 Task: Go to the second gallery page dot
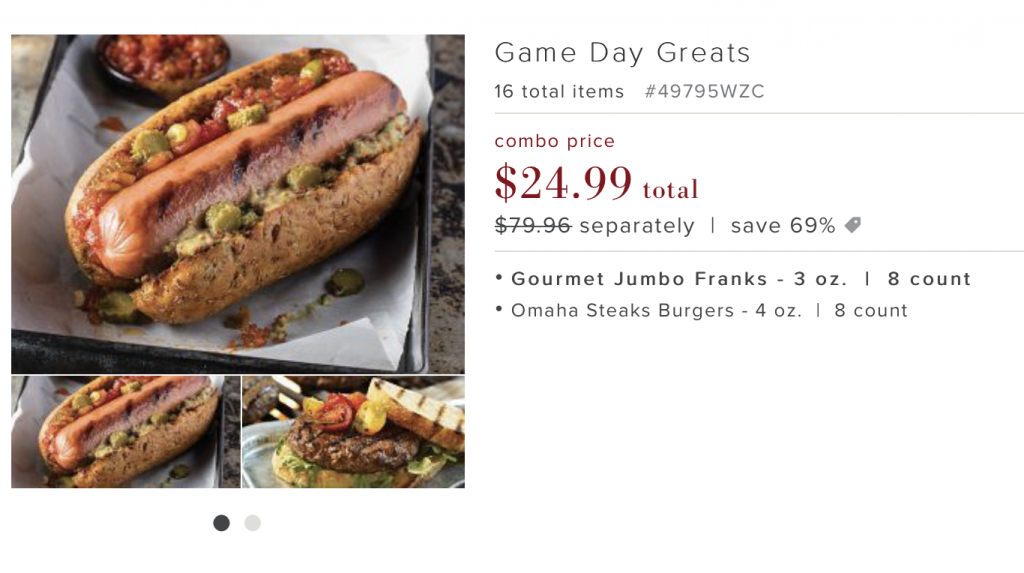click(x=253, y=523)
